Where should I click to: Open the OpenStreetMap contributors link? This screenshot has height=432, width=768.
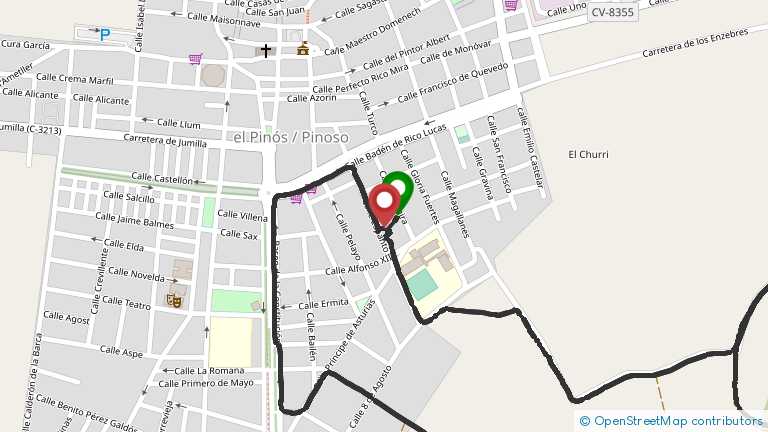[x=677, y=422]
